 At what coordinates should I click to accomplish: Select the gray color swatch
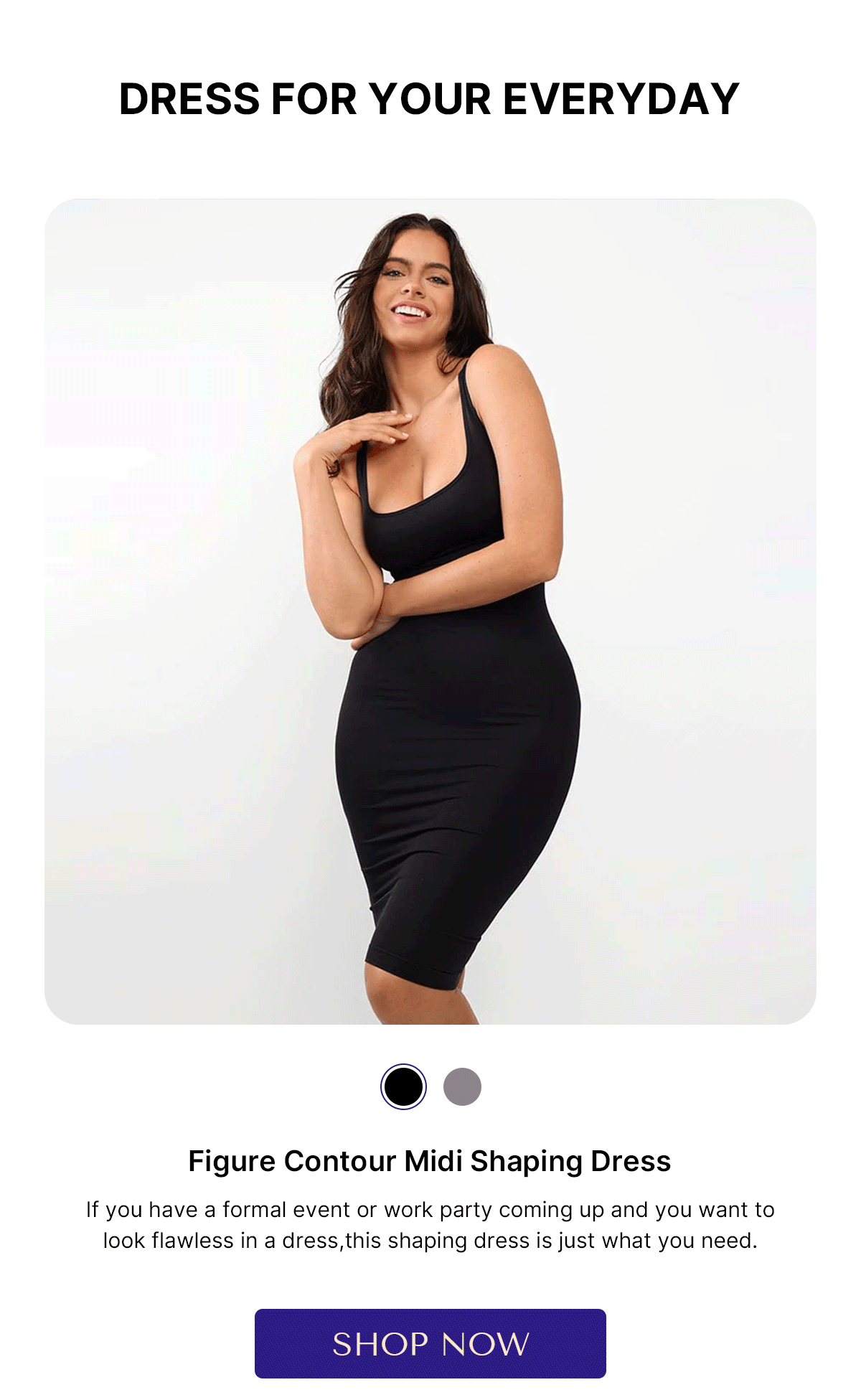[x=462, y=1086]
